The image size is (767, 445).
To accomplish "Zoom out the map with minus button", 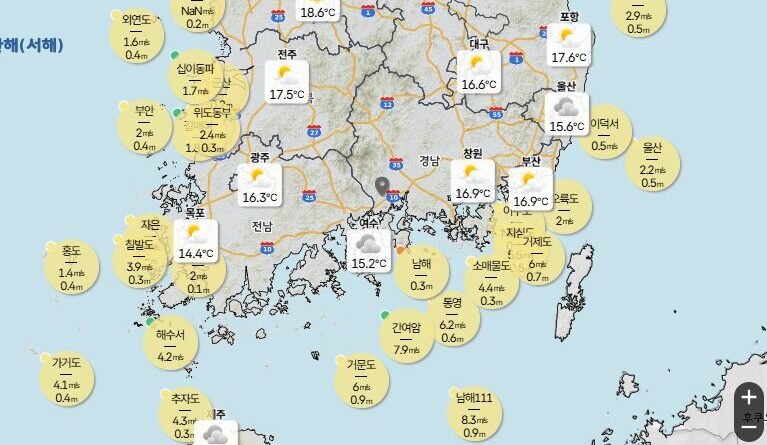I will point(749,430).
